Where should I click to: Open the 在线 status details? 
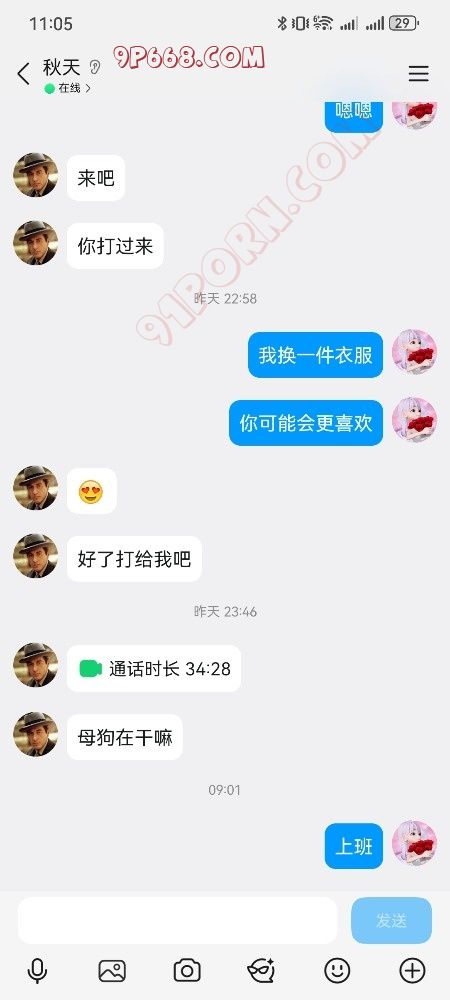(68, 89)
